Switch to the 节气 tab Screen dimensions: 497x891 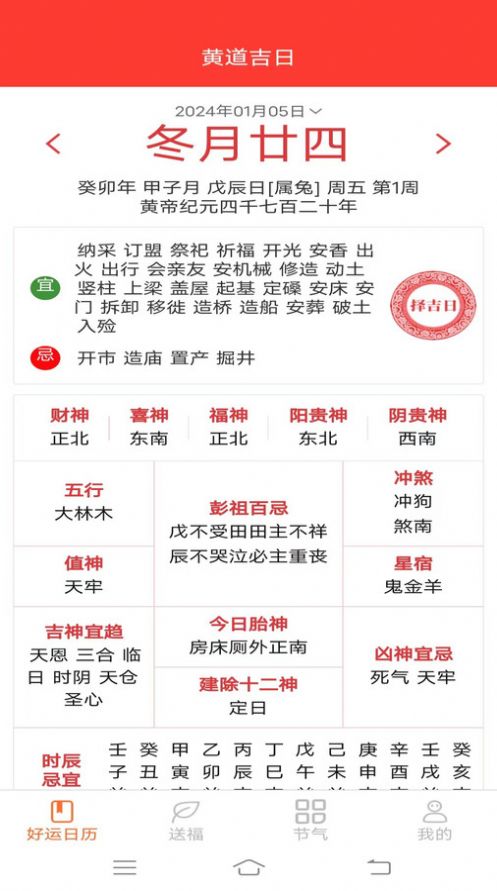coord(310,821)
